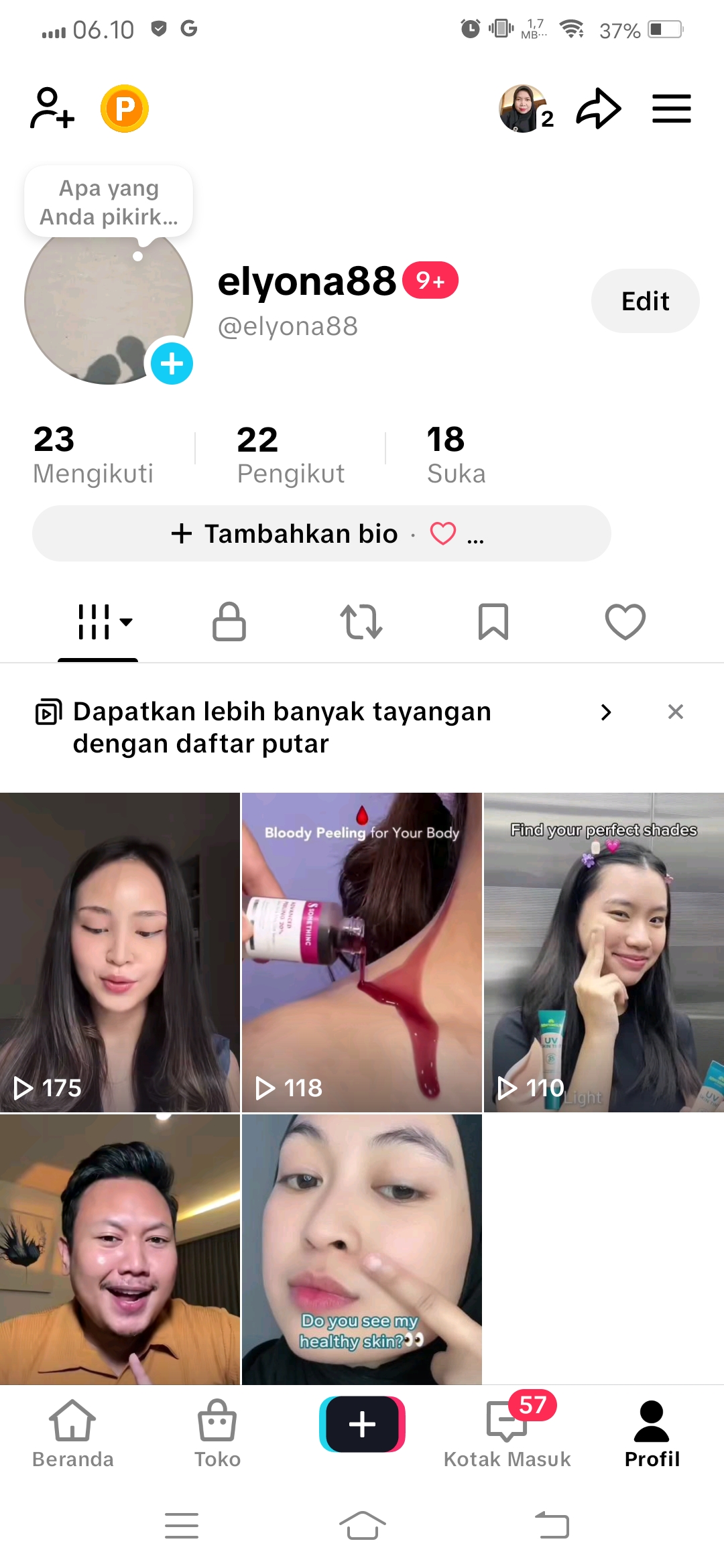Switch to the reposts tab
The height and width of the screenshot is (1568, 724).
tap(361, 622)
